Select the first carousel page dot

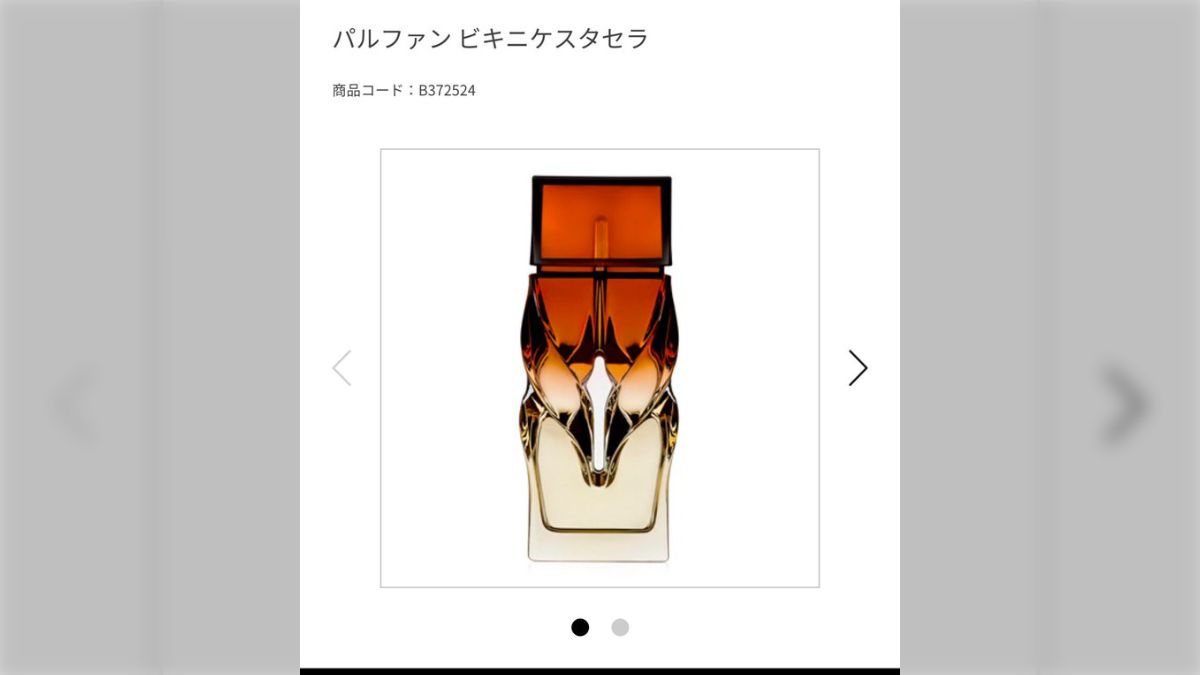pos(580,627)
